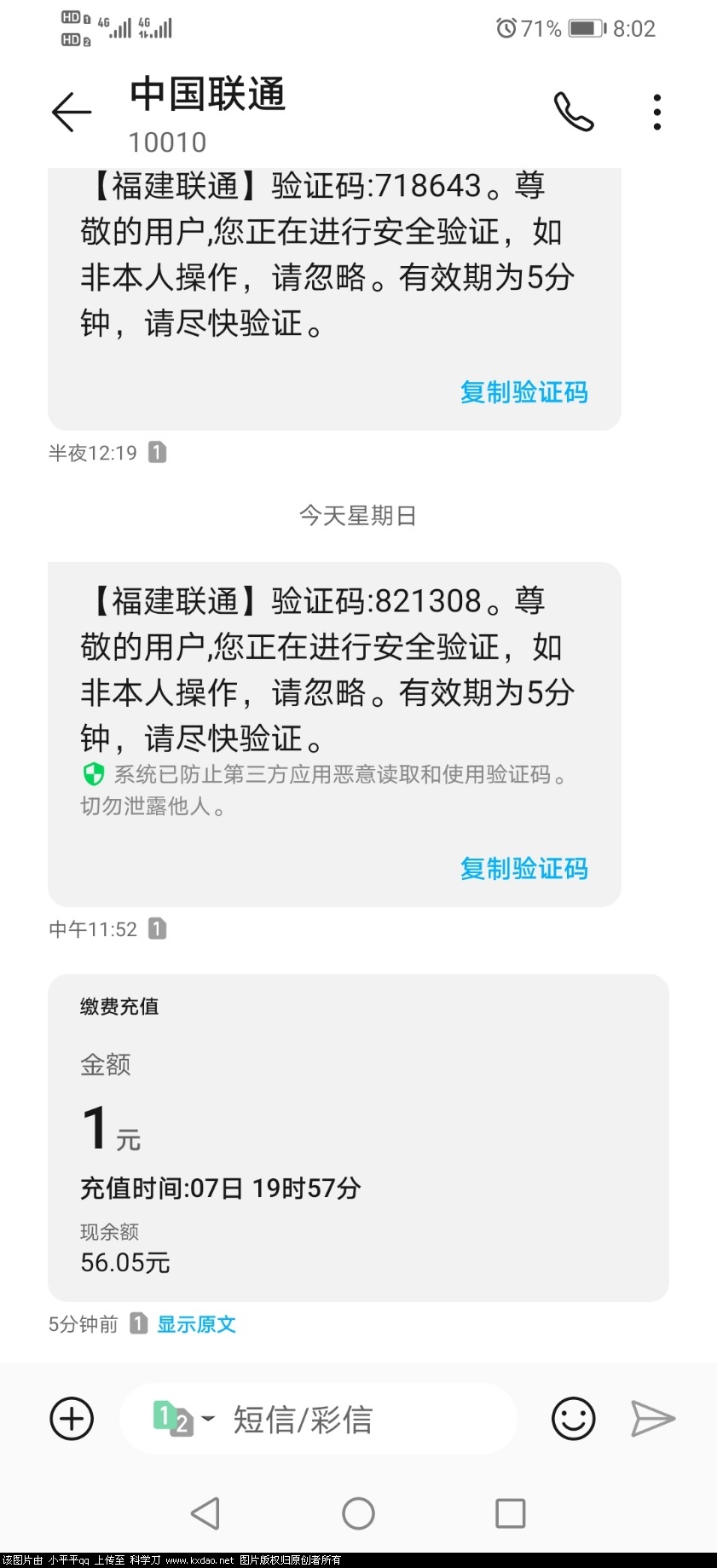Open the recent apps view

click(510, 1513)
